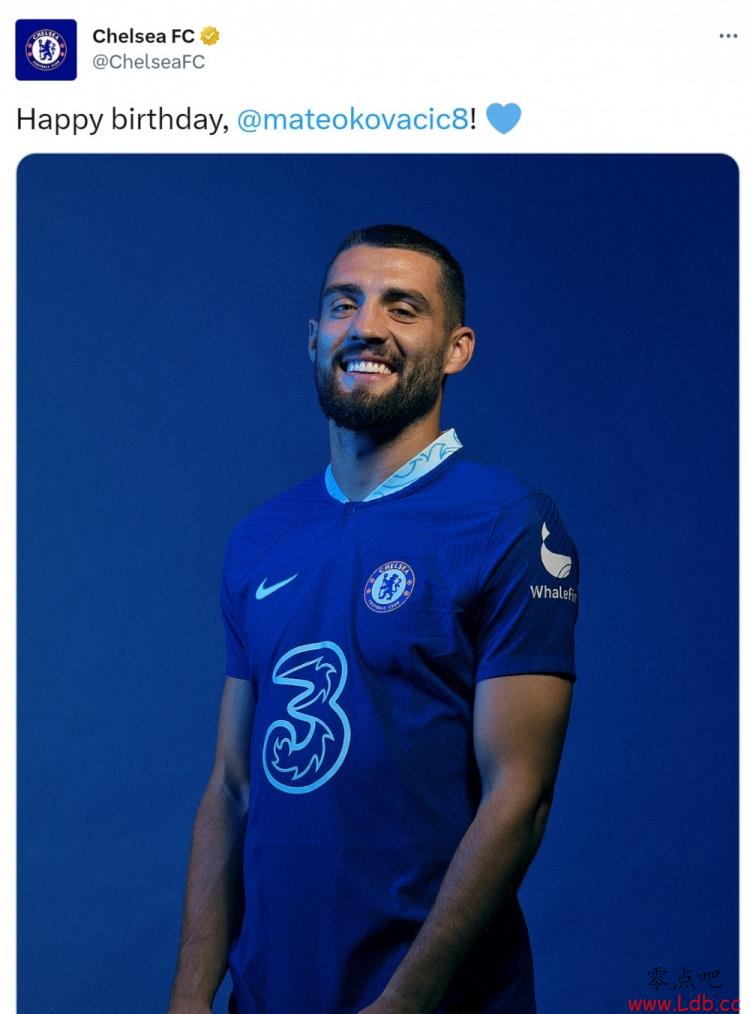Open Chelsea FC profile avatar
This screenshot has width=750, height=1014.
(x=46, y=50)
